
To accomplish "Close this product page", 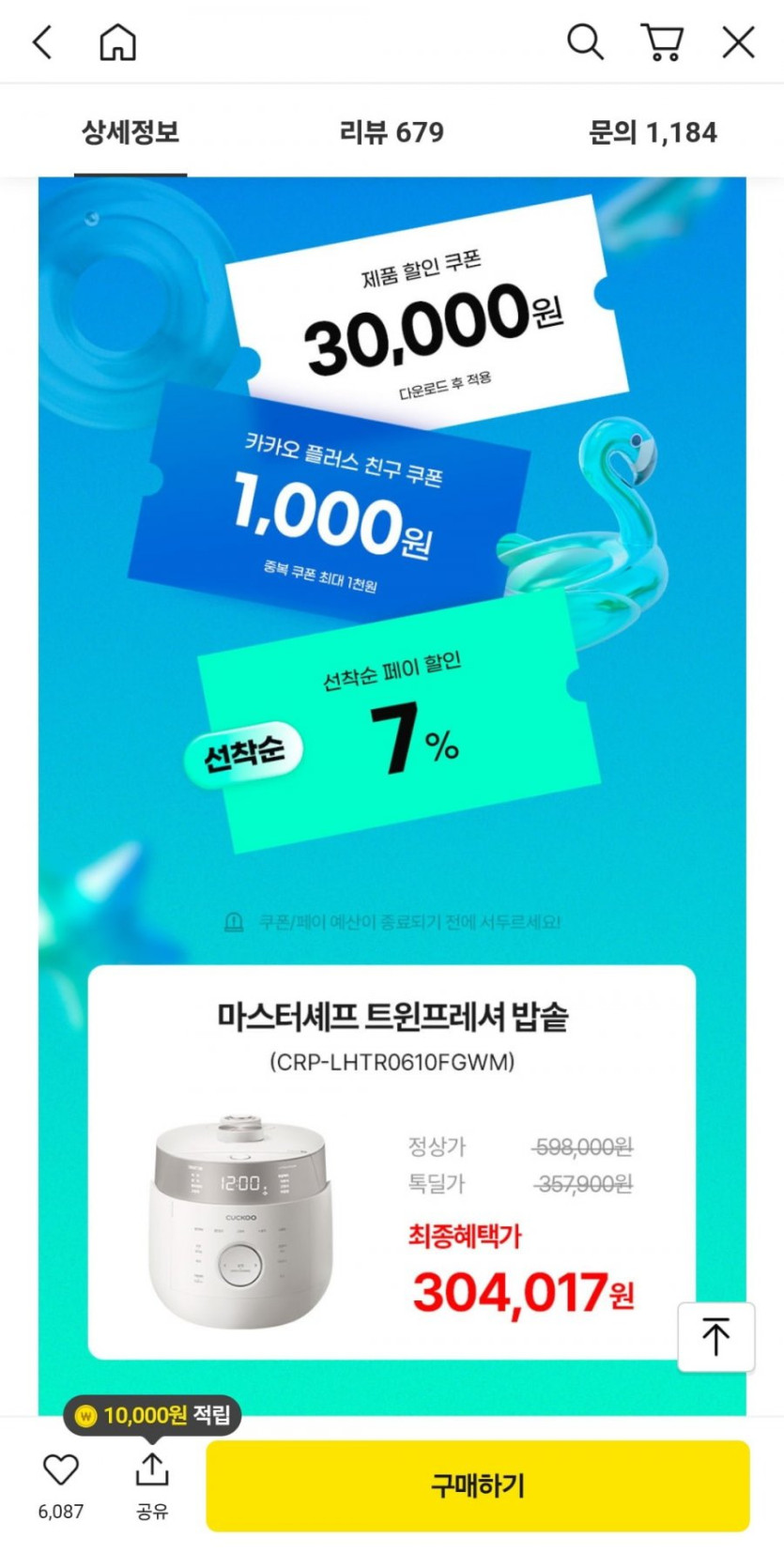I will (738, 42).
